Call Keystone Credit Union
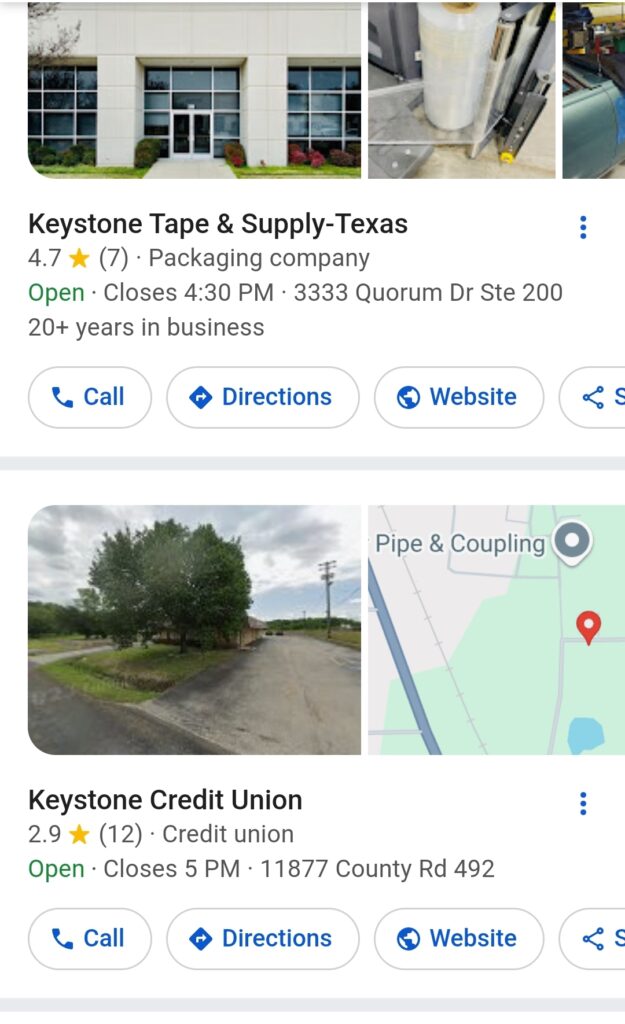This screenshot has height=1024, width=625. click(89, 938)
